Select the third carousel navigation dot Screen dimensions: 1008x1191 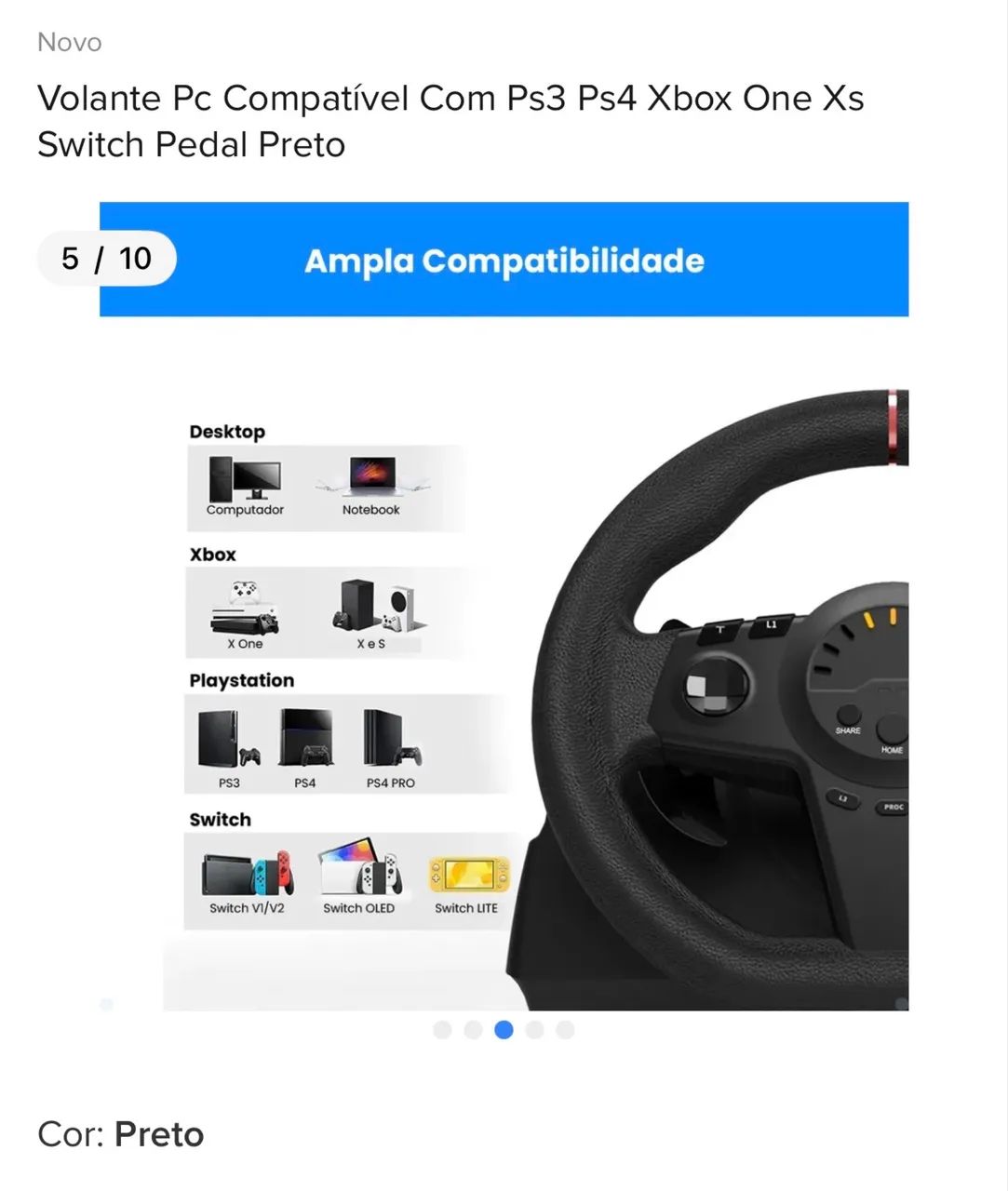[x=504, y=1031]
